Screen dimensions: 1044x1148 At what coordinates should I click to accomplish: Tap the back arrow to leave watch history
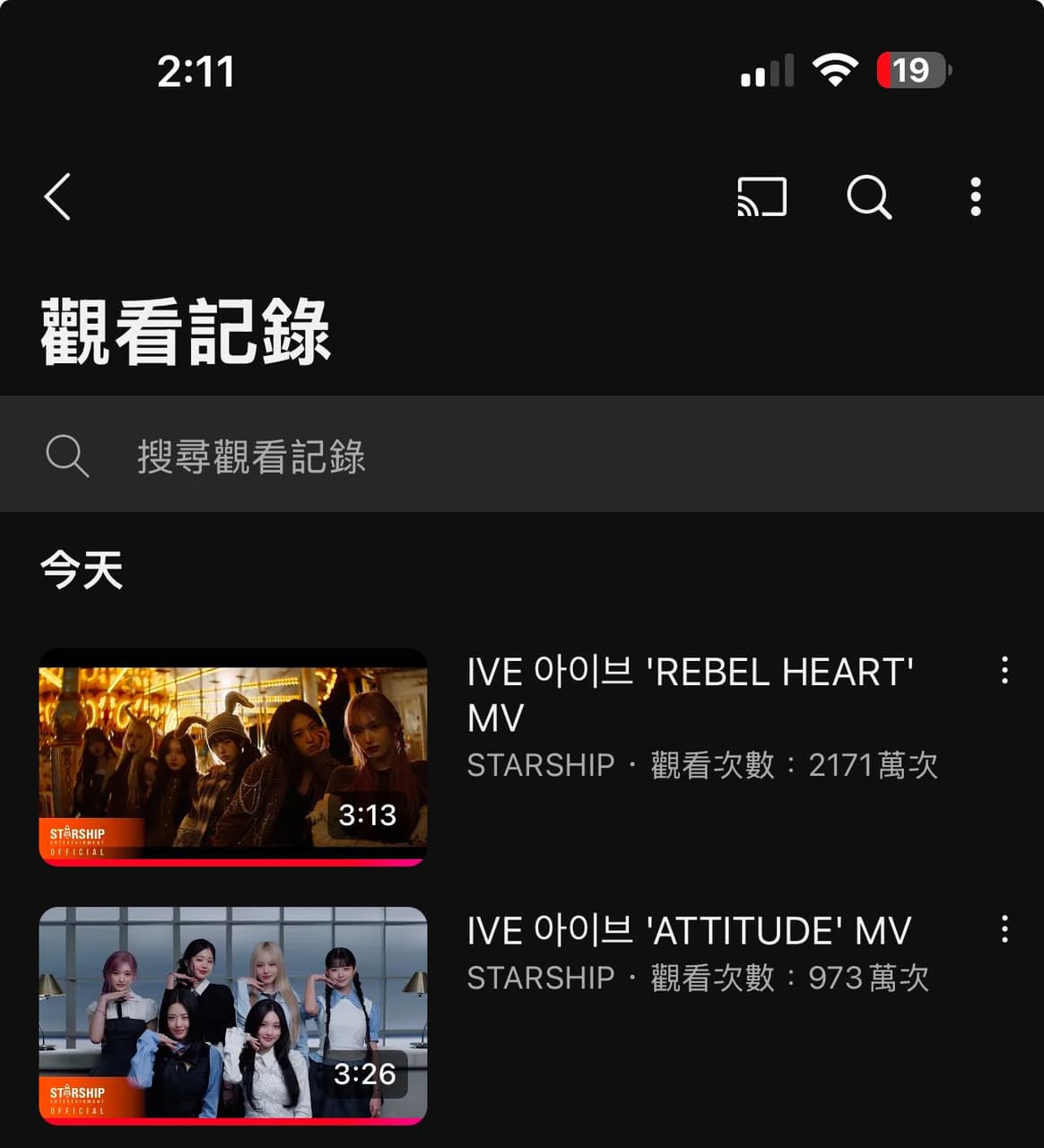pos(57,198)
